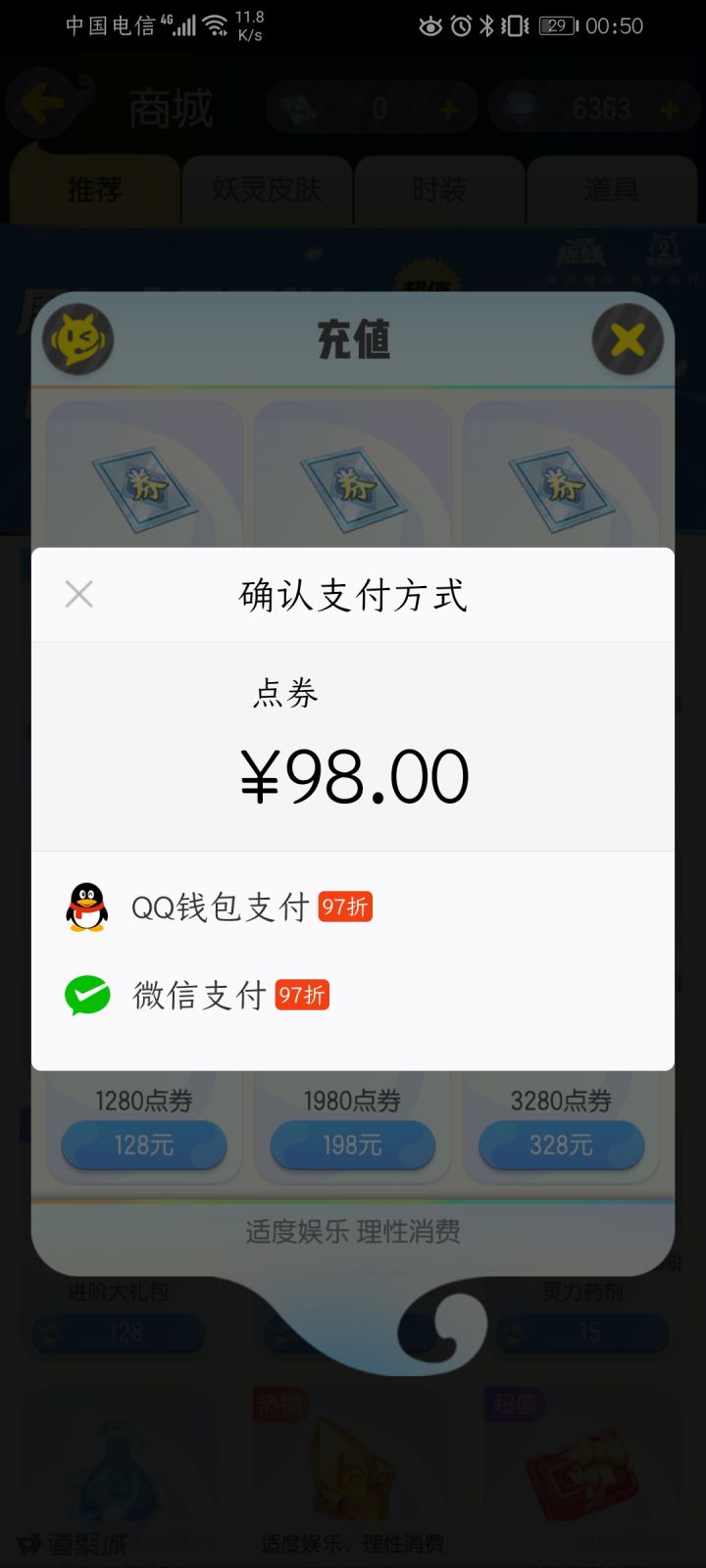Switch to the 妖灵皮肤 tab
The width and height of the screenshot is (706, 1568).
coord(267,189)
